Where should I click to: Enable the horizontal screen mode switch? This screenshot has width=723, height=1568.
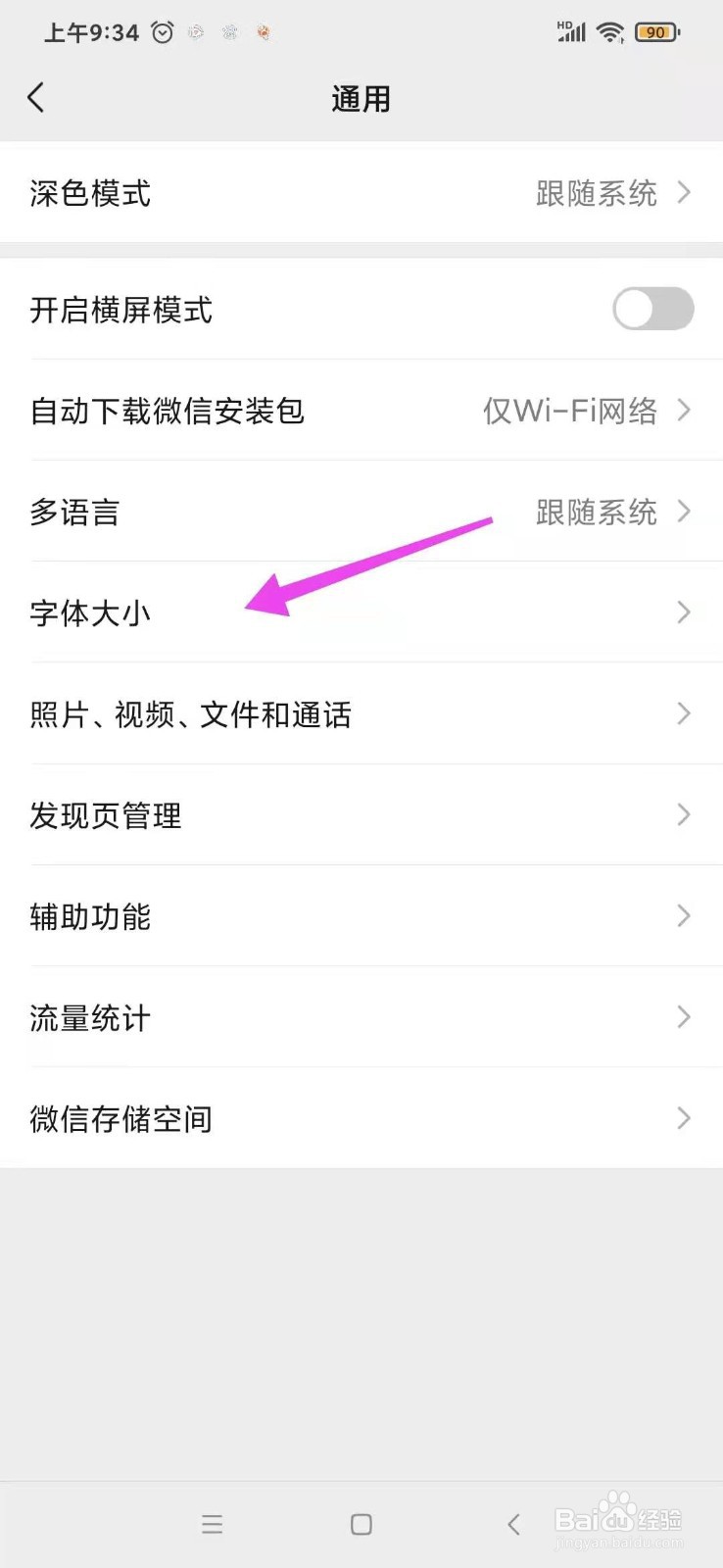point(652,309)
